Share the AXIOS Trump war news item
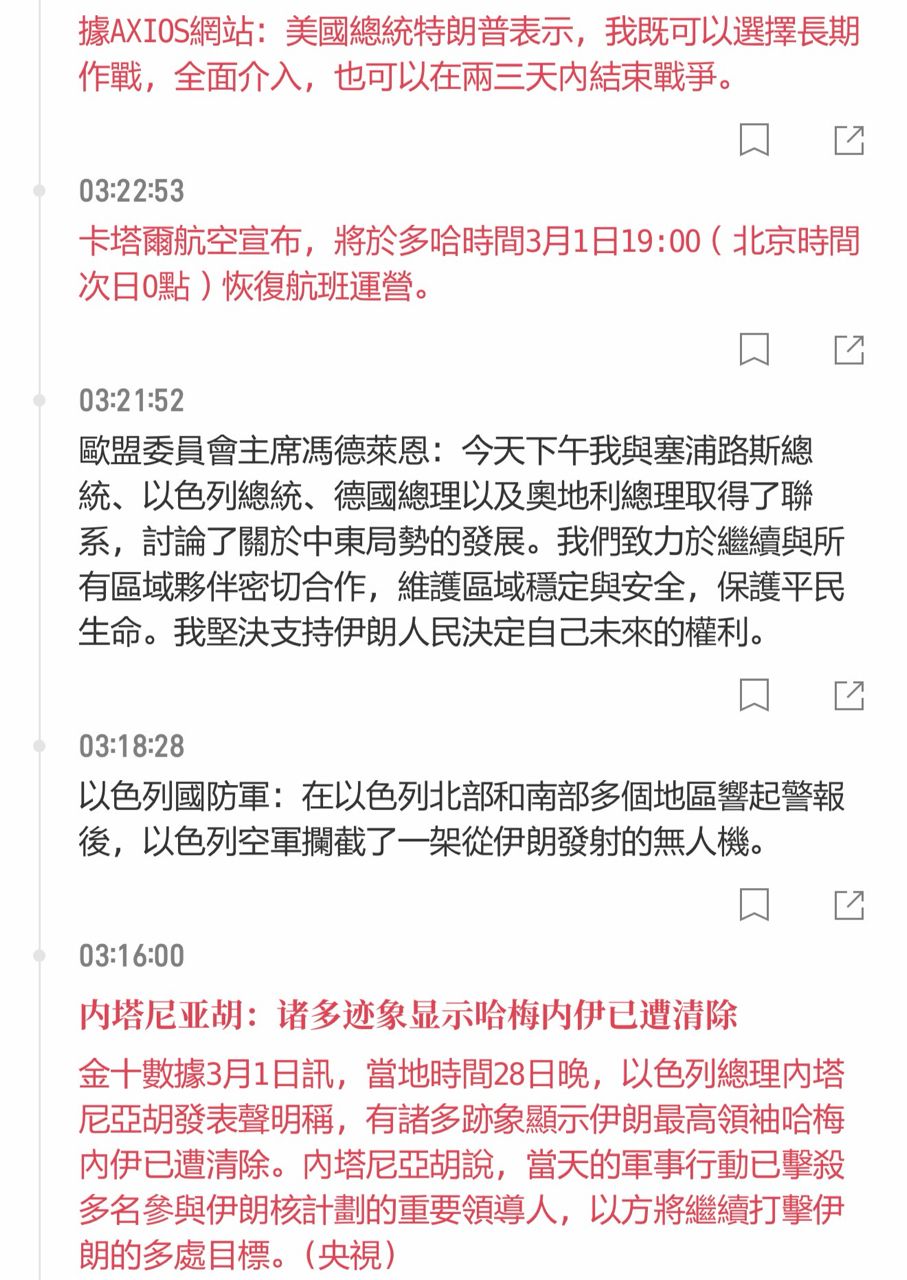This screenshot has width=907, height=1280. pyautogui.click(x=849, y=141)
